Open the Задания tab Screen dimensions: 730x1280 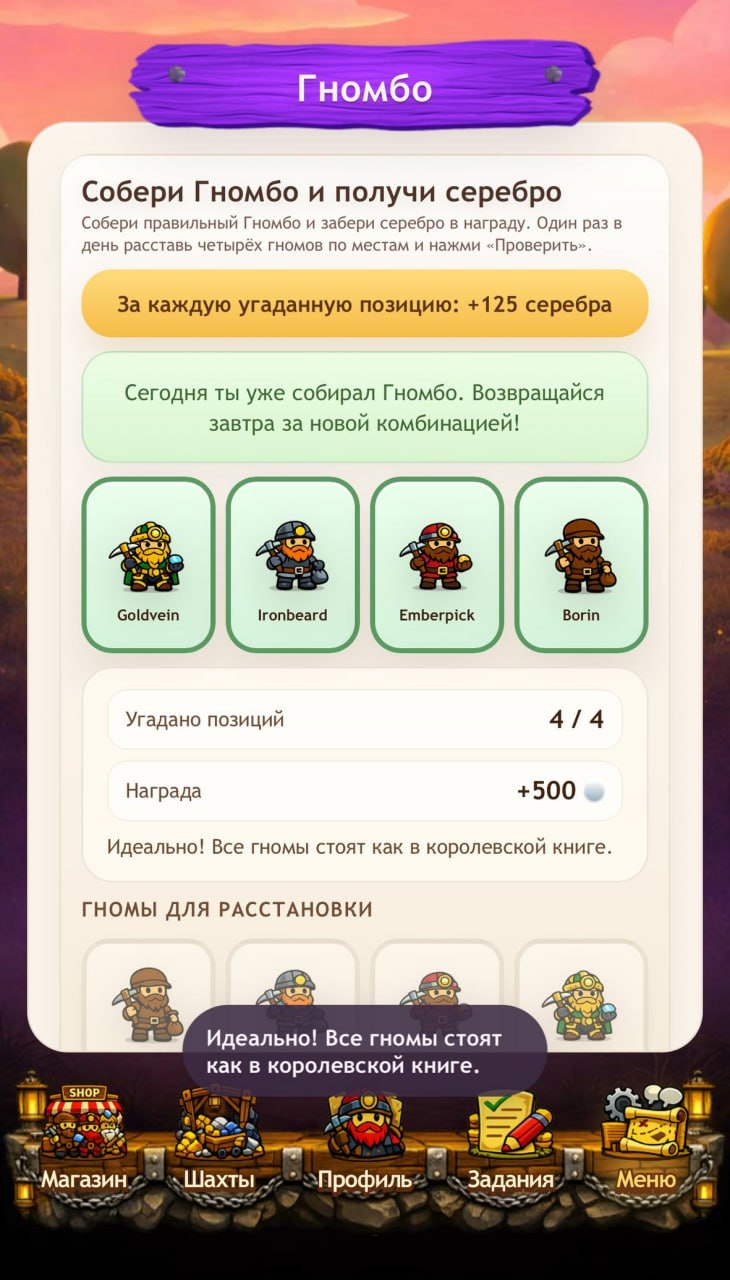pyautogui.click(x=510, y=1140)
